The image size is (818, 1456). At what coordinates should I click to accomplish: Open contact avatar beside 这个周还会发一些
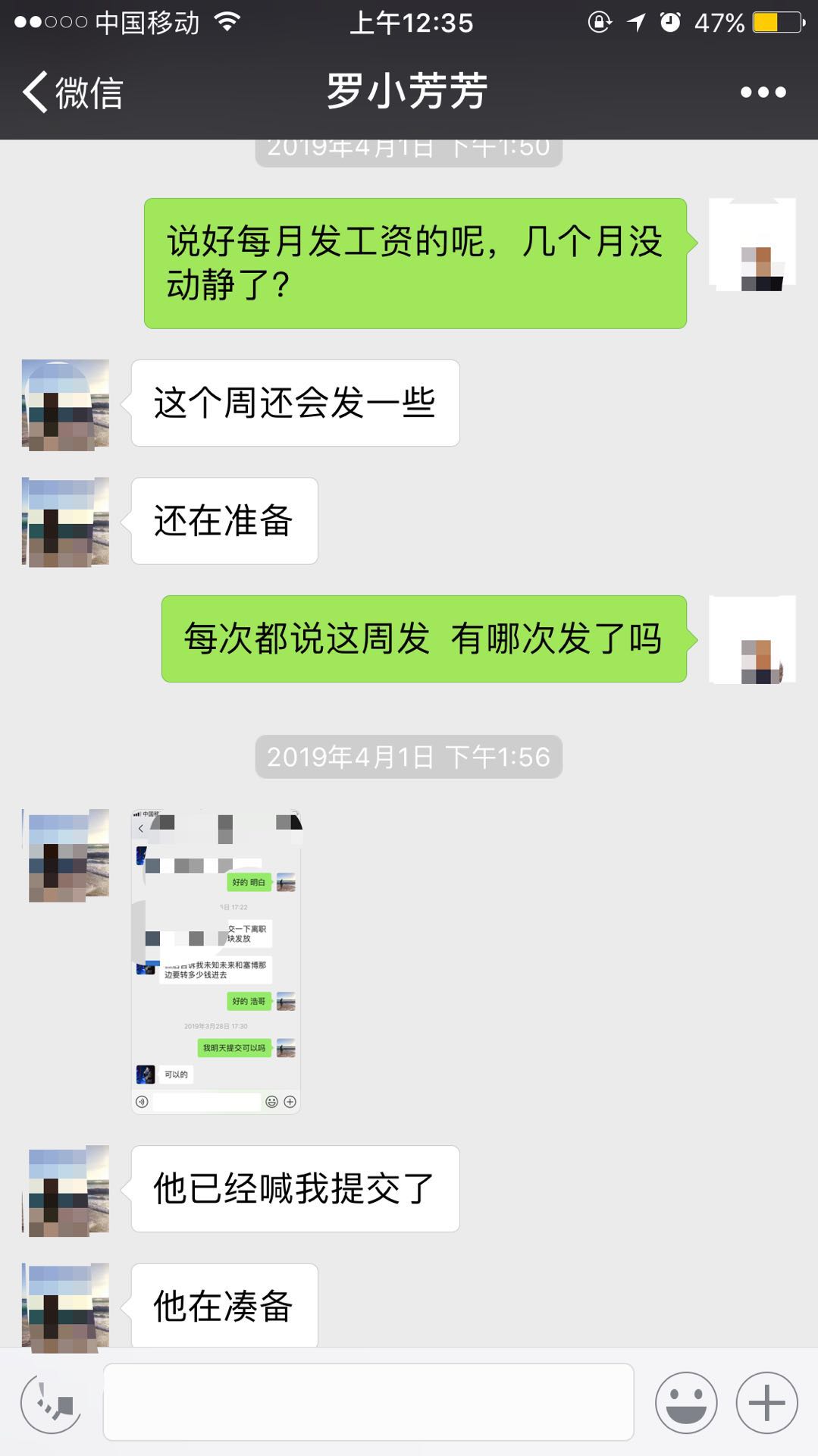click(x=65, y=405)
